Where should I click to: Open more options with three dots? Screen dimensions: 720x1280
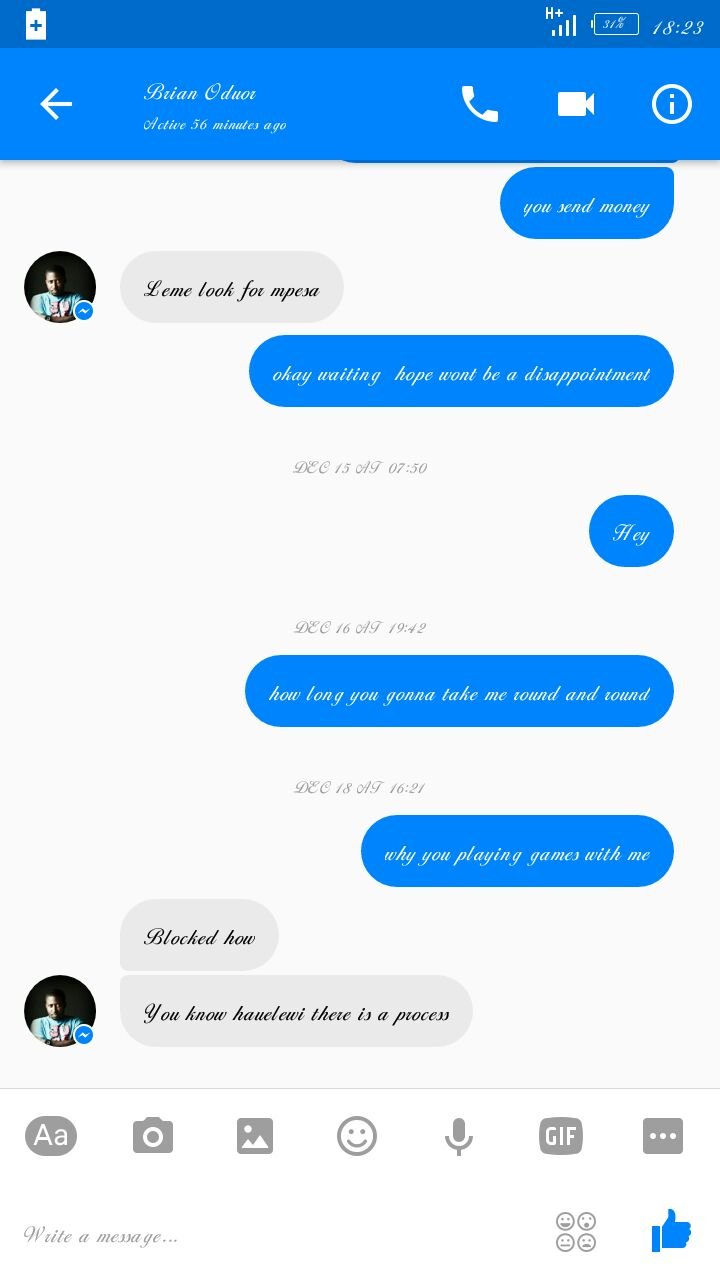point(663,1136)
